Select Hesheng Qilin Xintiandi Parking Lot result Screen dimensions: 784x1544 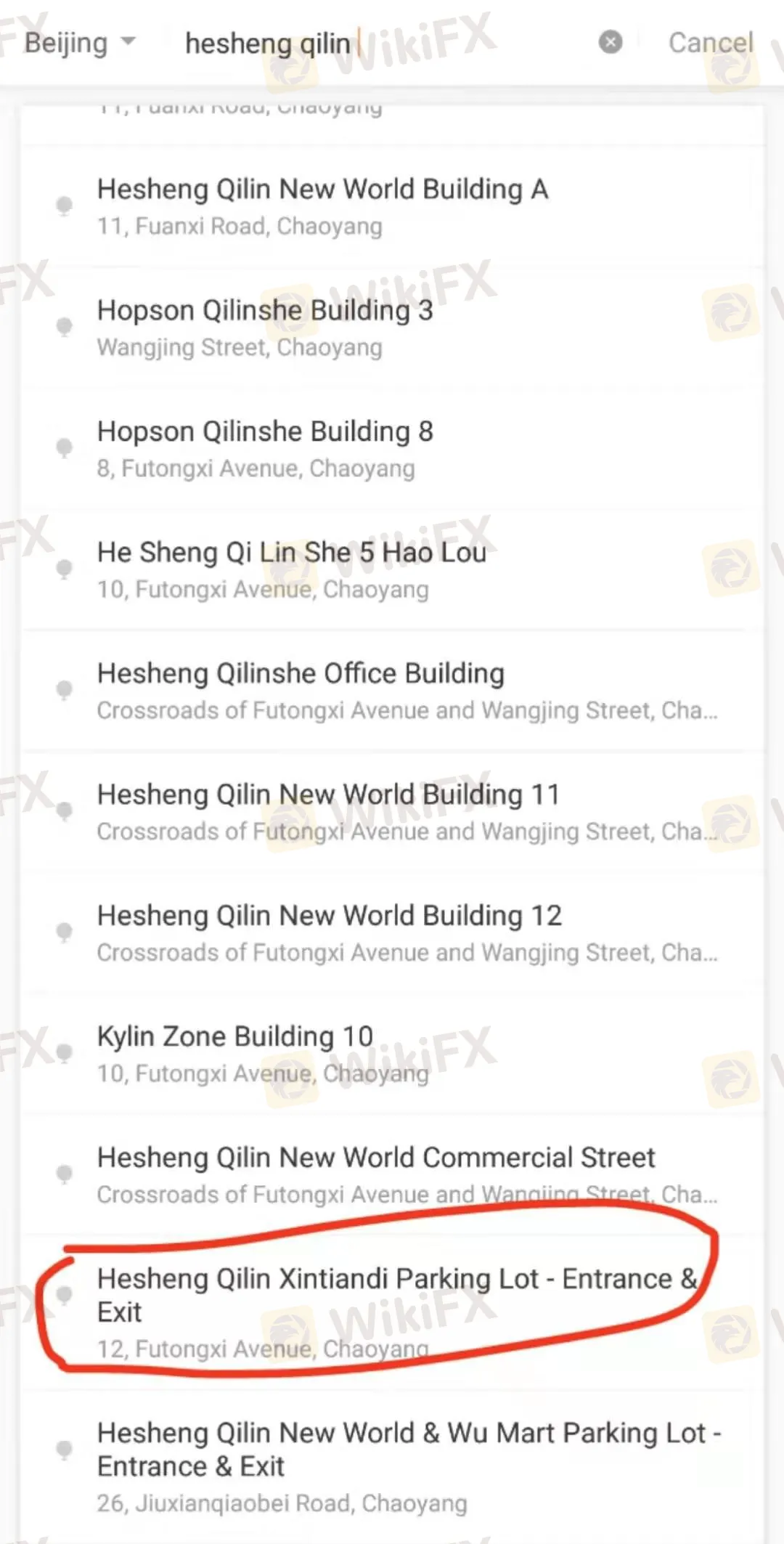[392, 1310]
